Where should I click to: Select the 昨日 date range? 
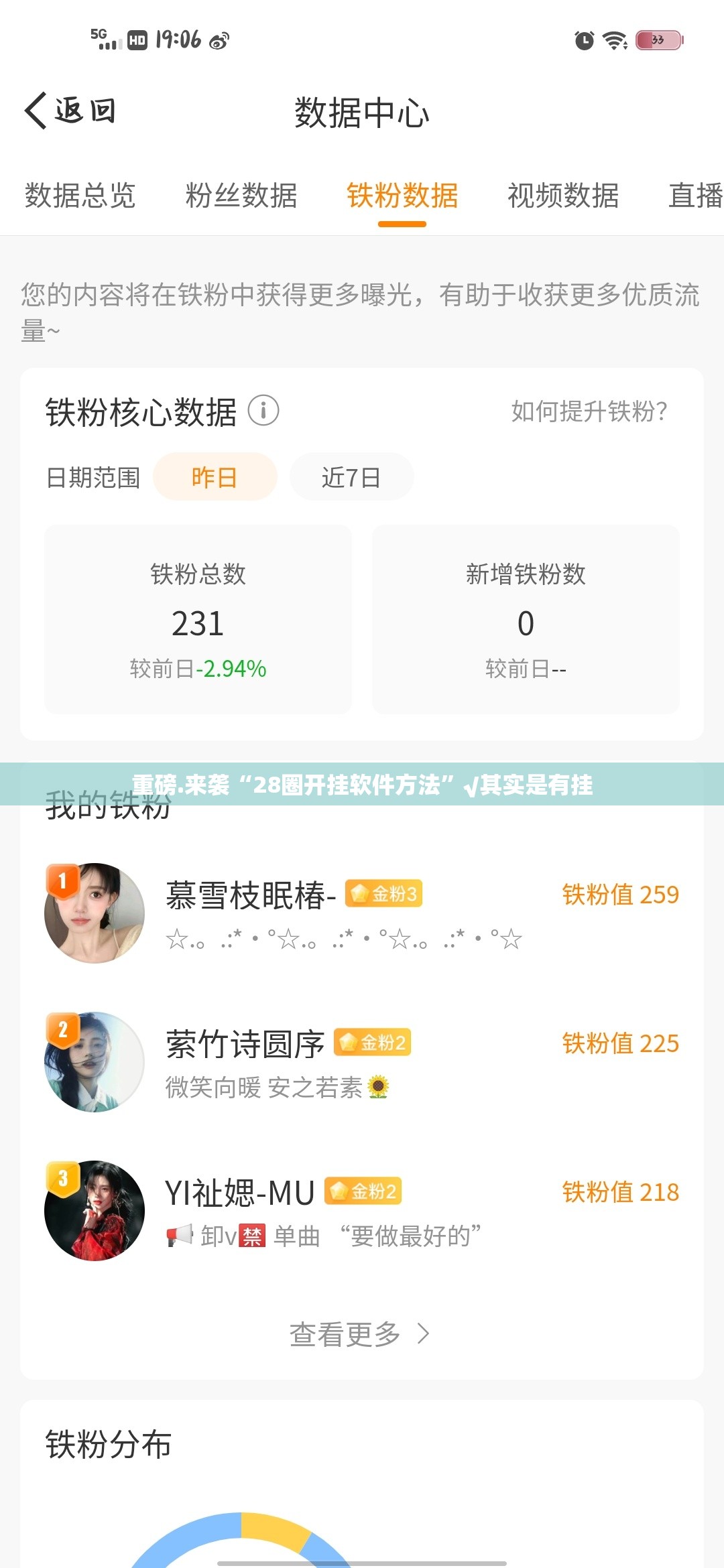click(x=215, y=477)
